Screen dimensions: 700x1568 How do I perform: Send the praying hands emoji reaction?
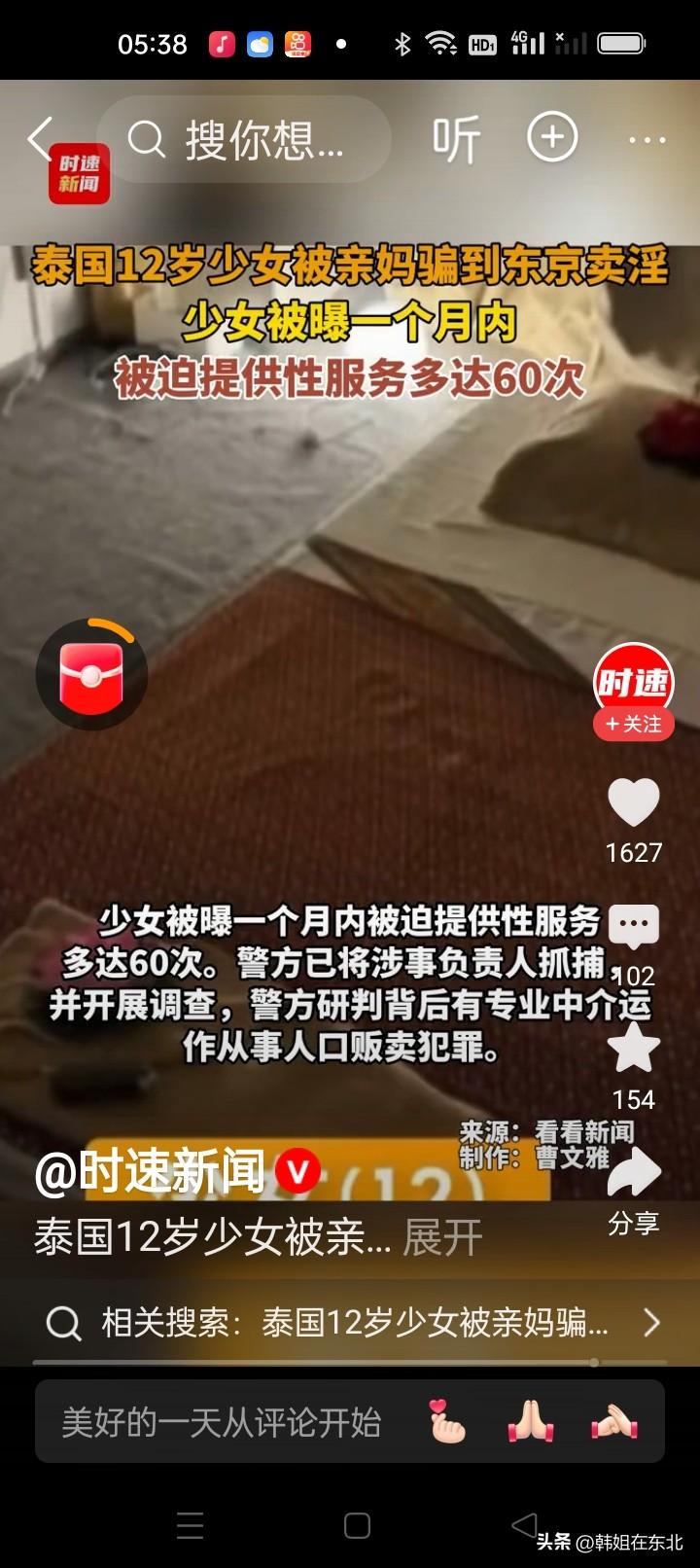(x=531, y=1423)
